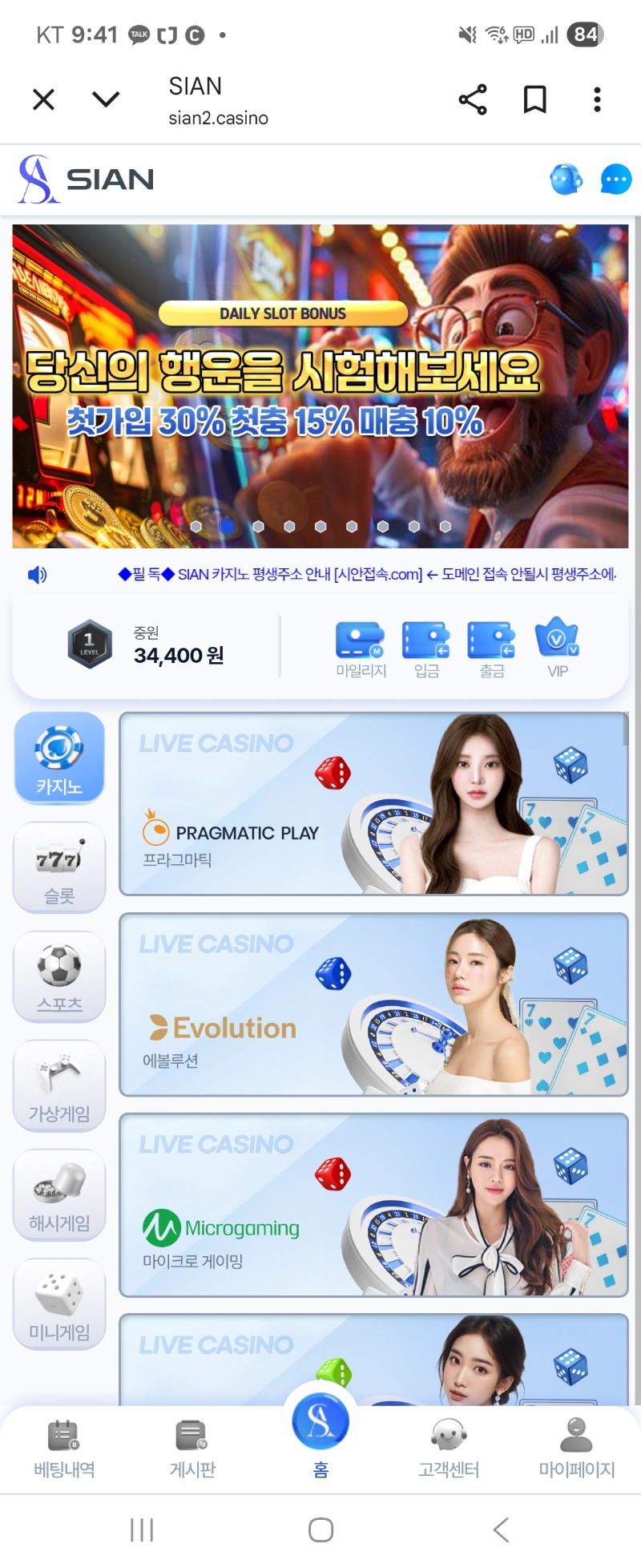Open Microgaming live casino card

coord(373,1205)
